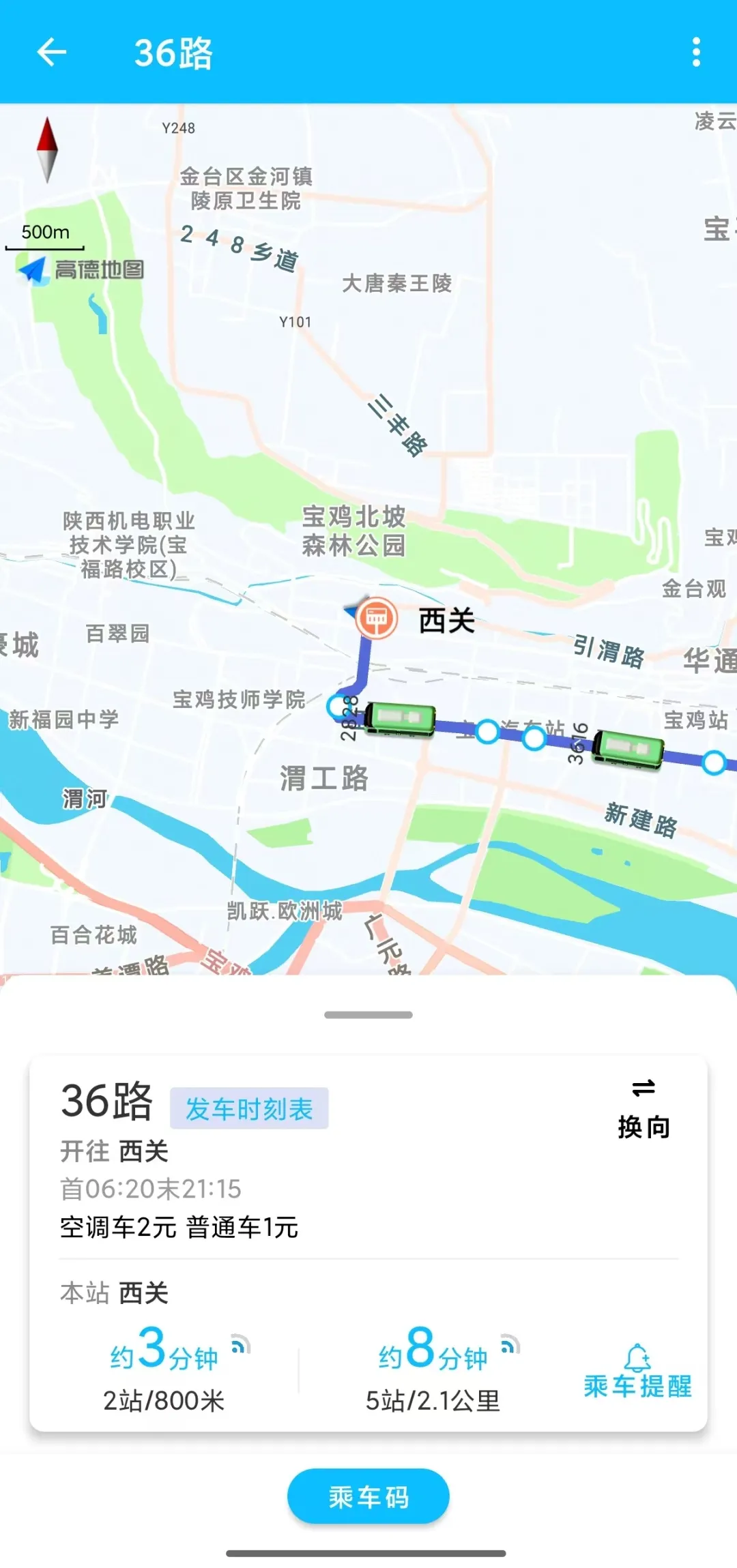Switch route direction with 换向
737x1568 pixels.
[x=643, y=1110]
